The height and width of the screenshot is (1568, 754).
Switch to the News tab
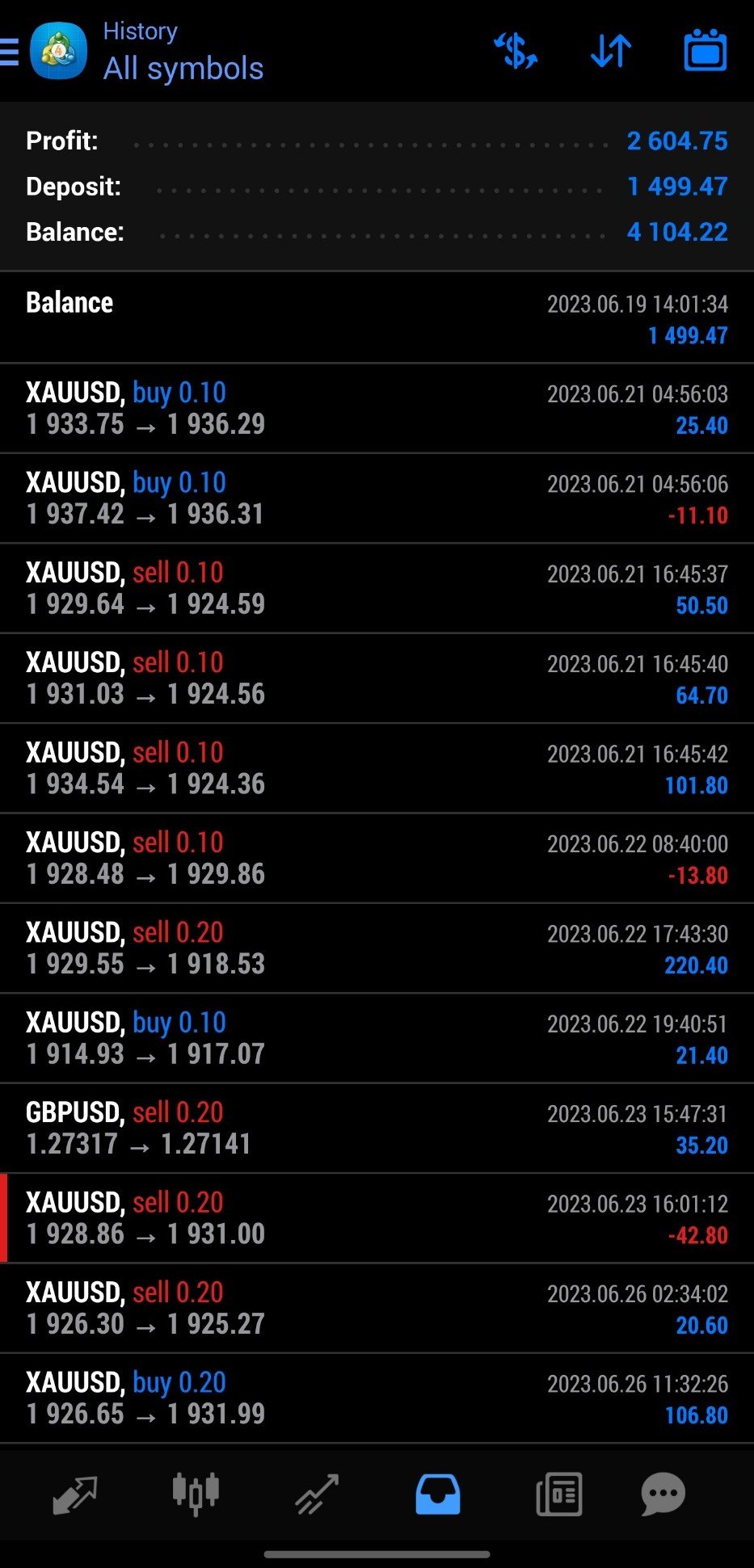coord(558,1494)
